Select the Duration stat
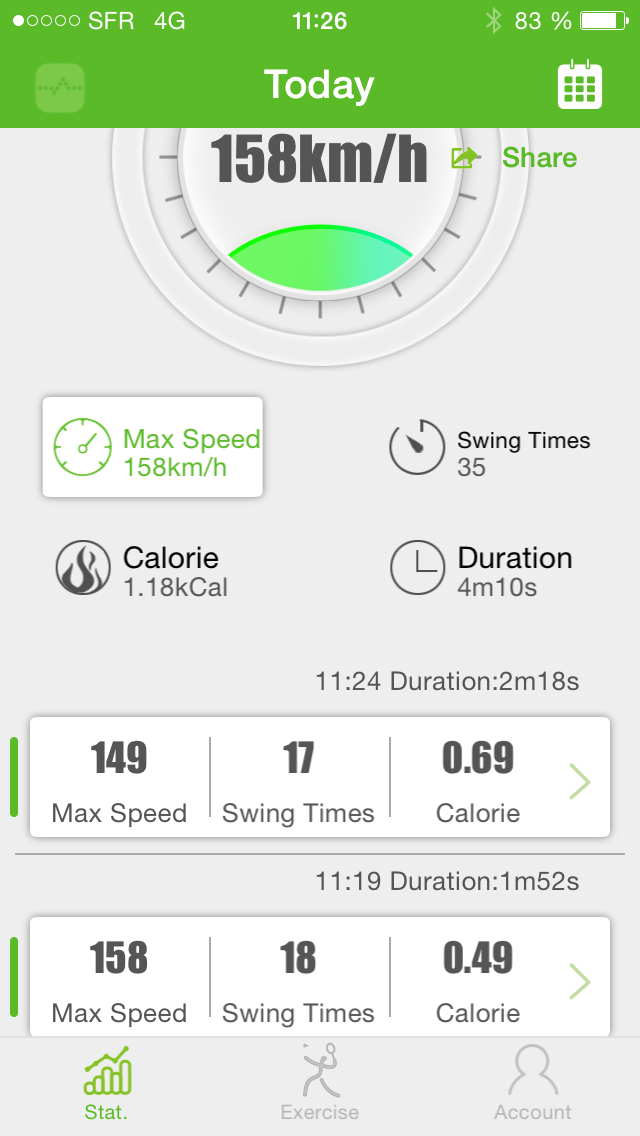The image size is (640, 1136). (x=481, y=570)
